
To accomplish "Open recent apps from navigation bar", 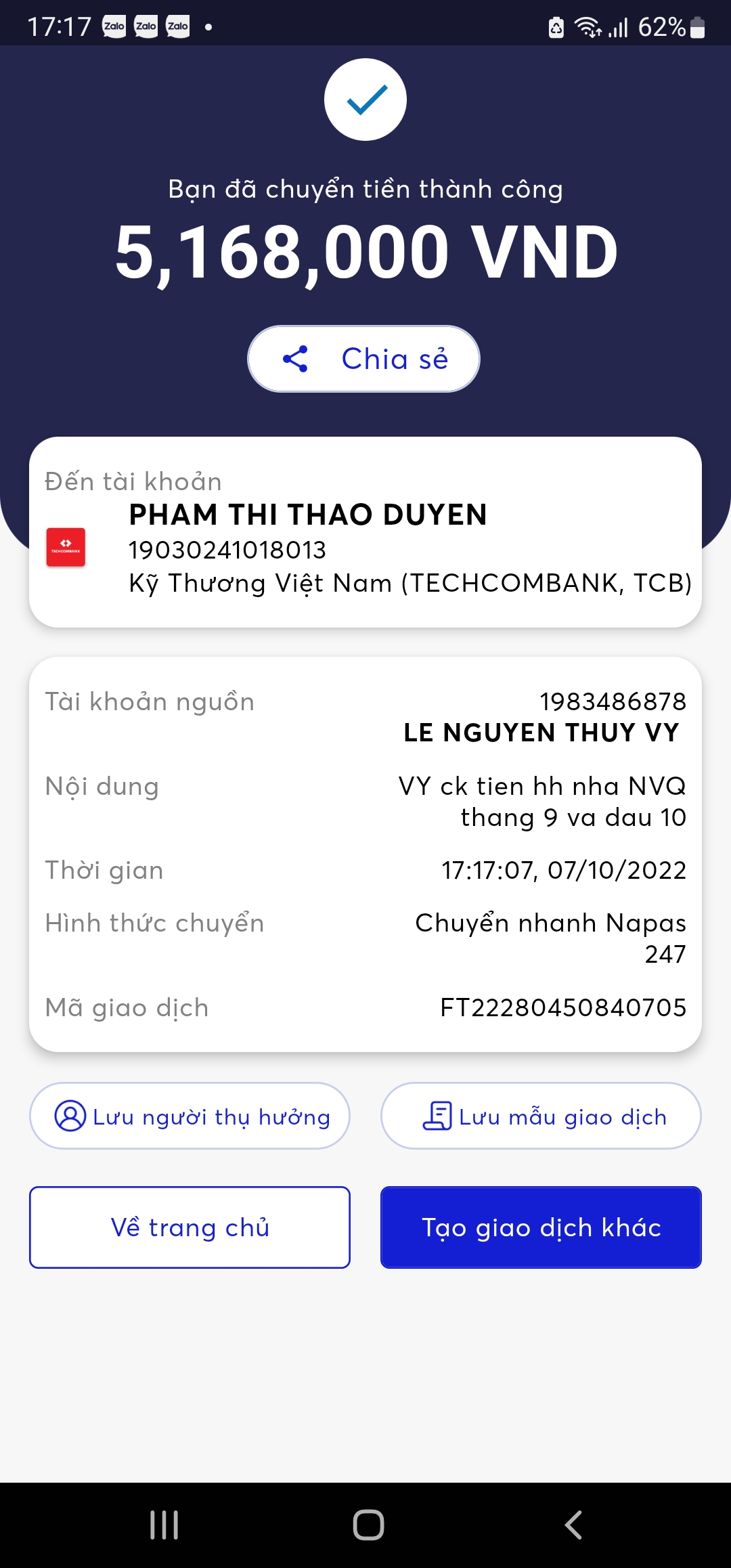I will point(164,1525).
